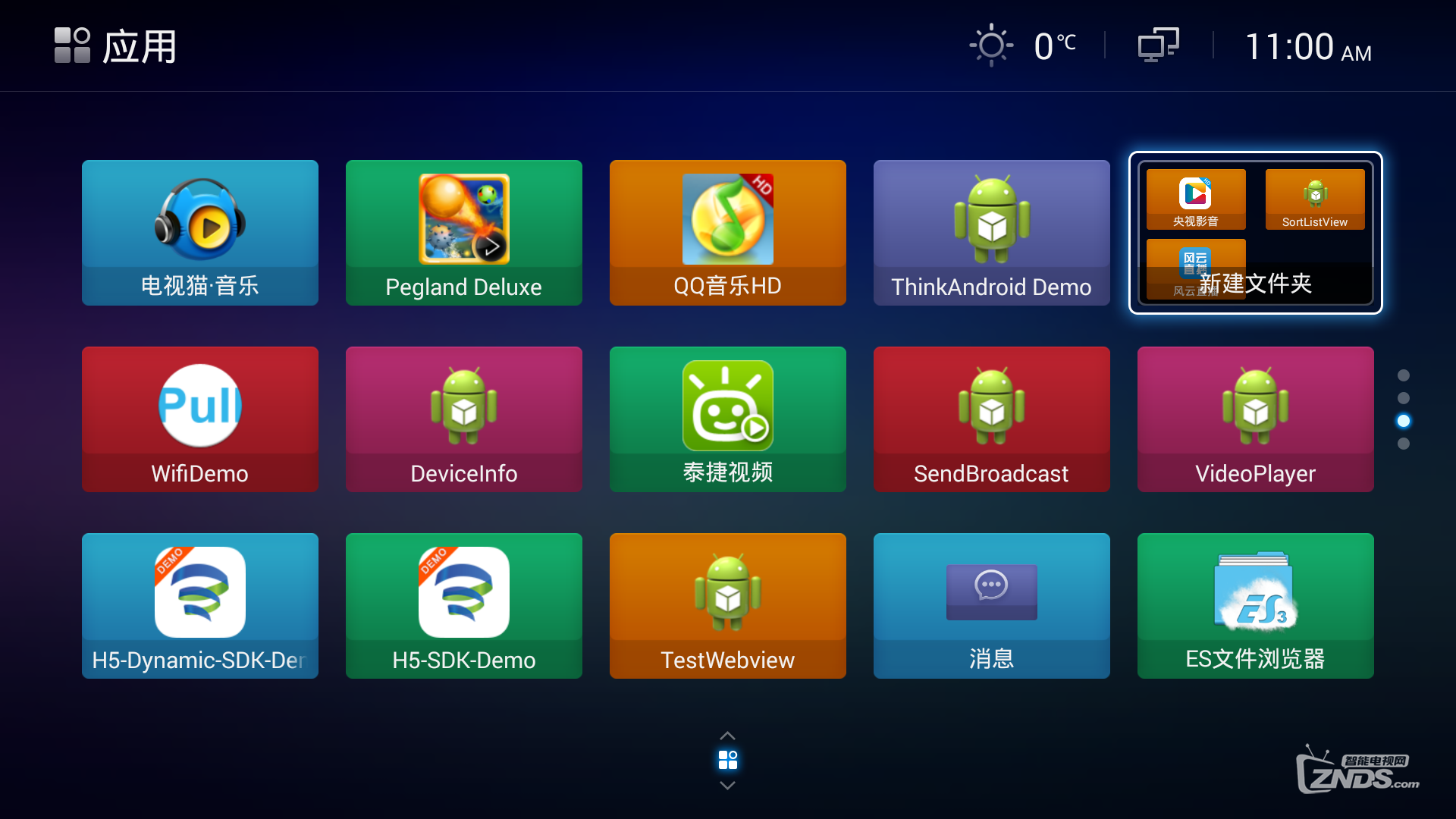The height and width of the screenshot is (819, 1456).
Task: Open QQ音乐HD app
Action: 728,232
